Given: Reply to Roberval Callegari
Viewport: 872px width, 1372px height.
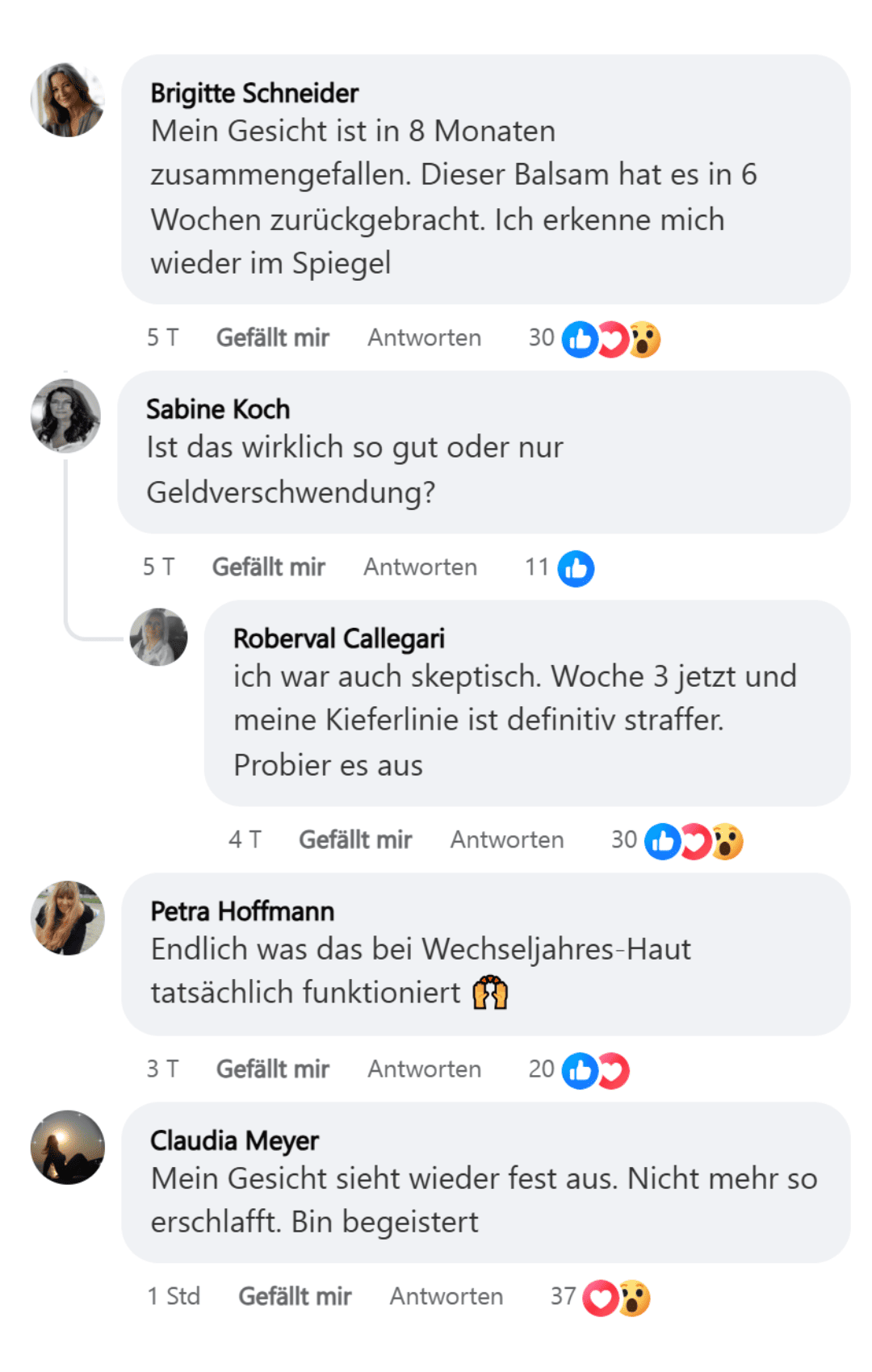Looking at the screenshot, I should coord(507,840).
